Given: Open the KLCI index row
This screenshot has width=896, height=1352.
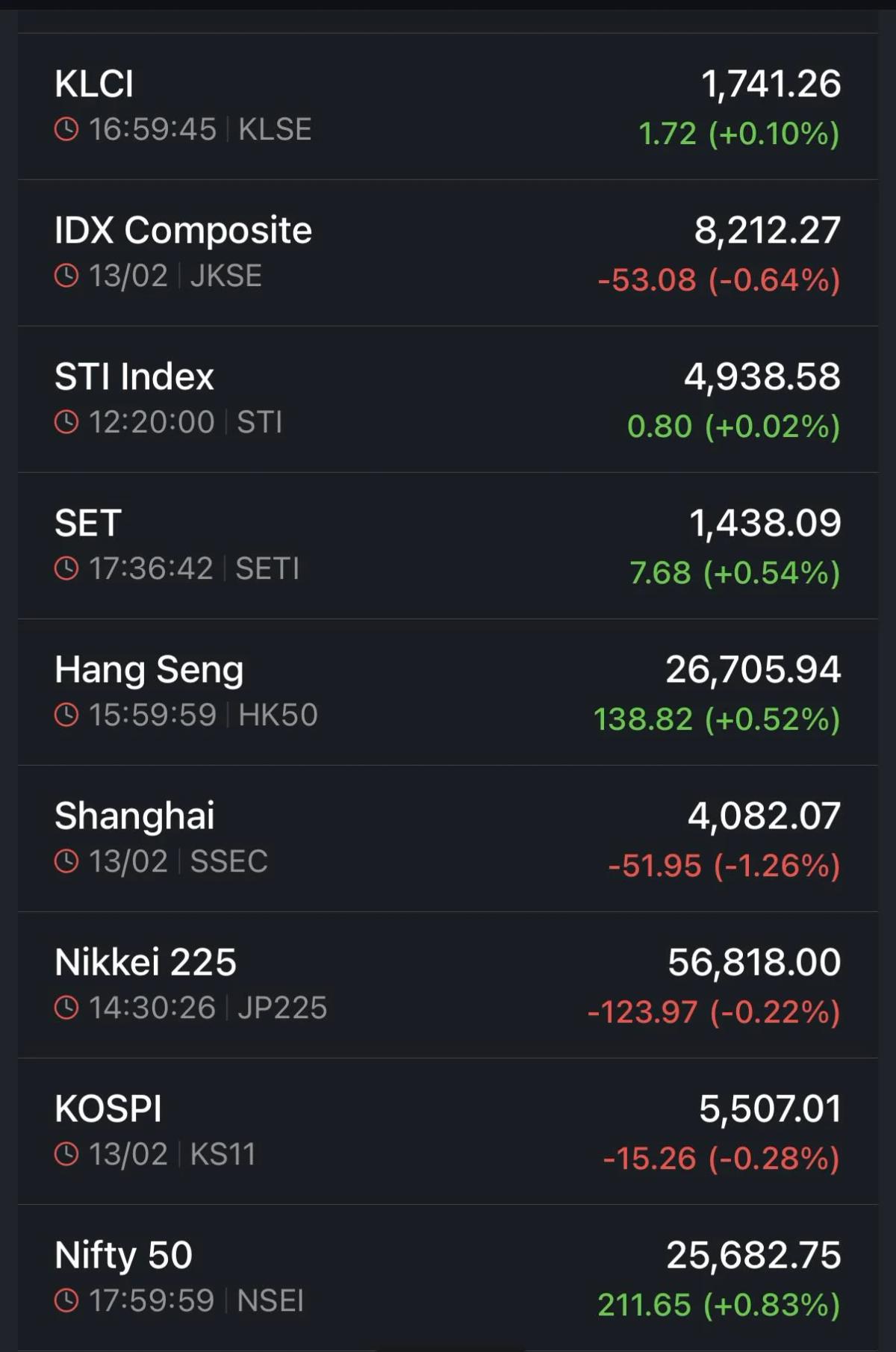Looking at the screenshot, I should (x=448, y=105).
